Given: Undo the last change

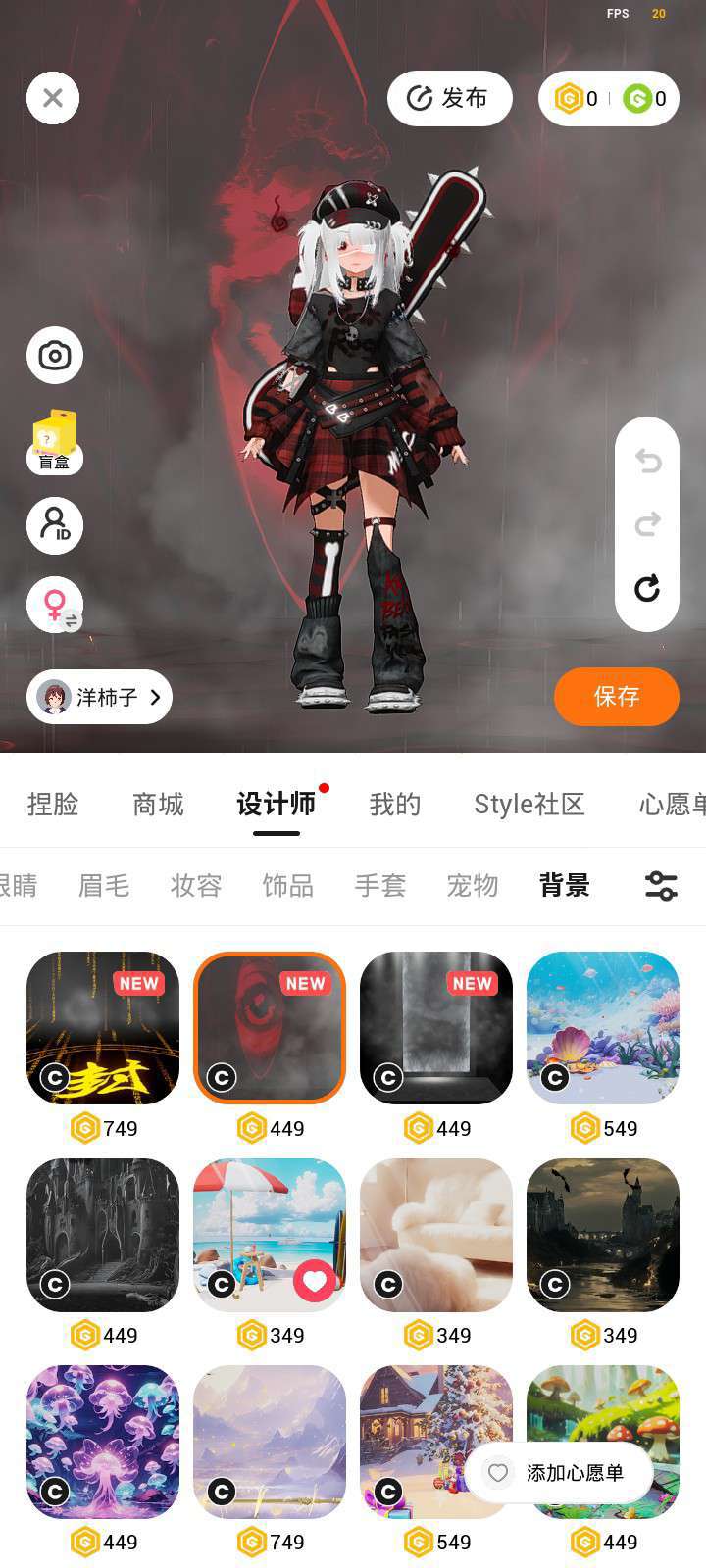Looking at the screenshot, I should (647, 460).
